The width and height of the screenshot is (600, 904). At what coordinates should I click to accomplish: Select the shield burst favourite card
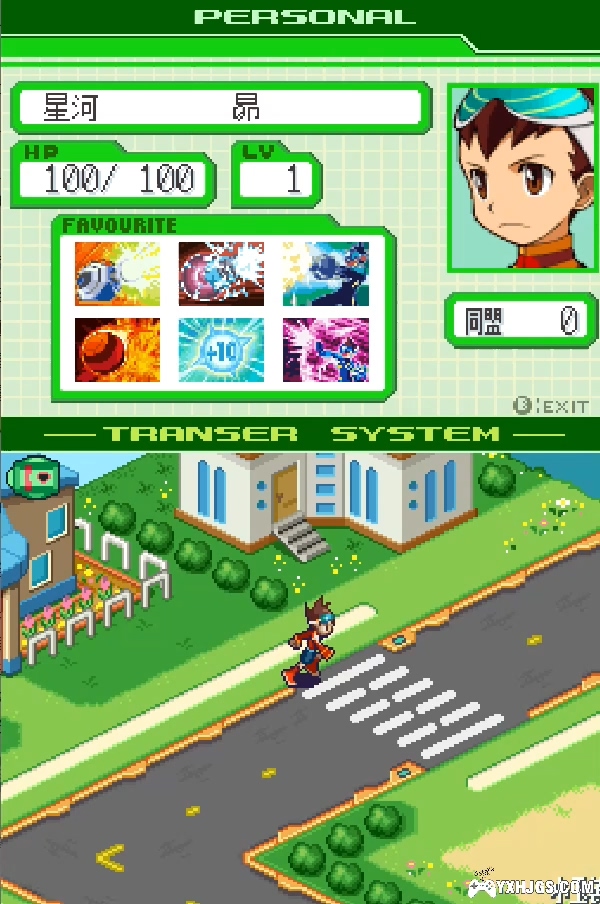pyautogui.click(x=221, y=273)
